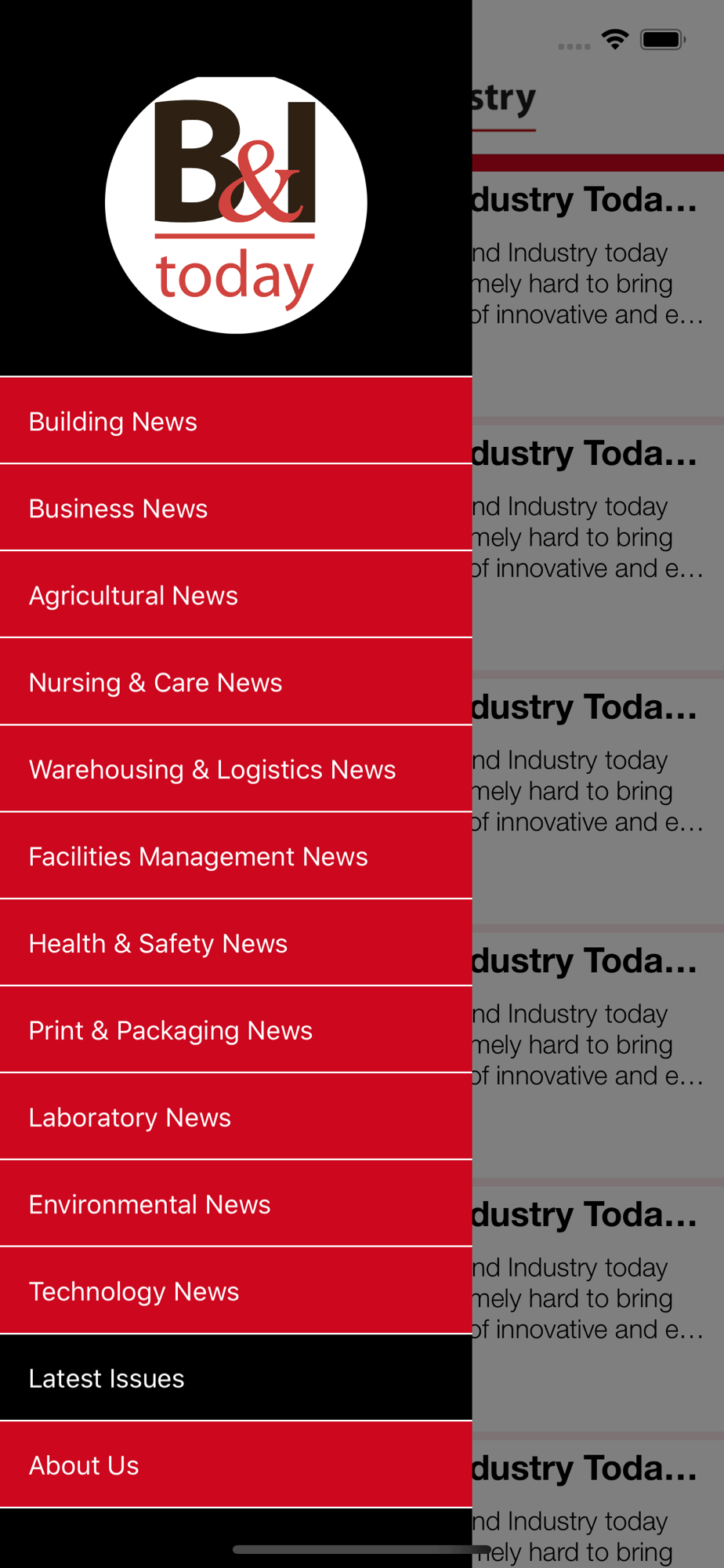This screenshot has width=724, height=1568.
Task: Go to Agricultural News
Action: 236,595
